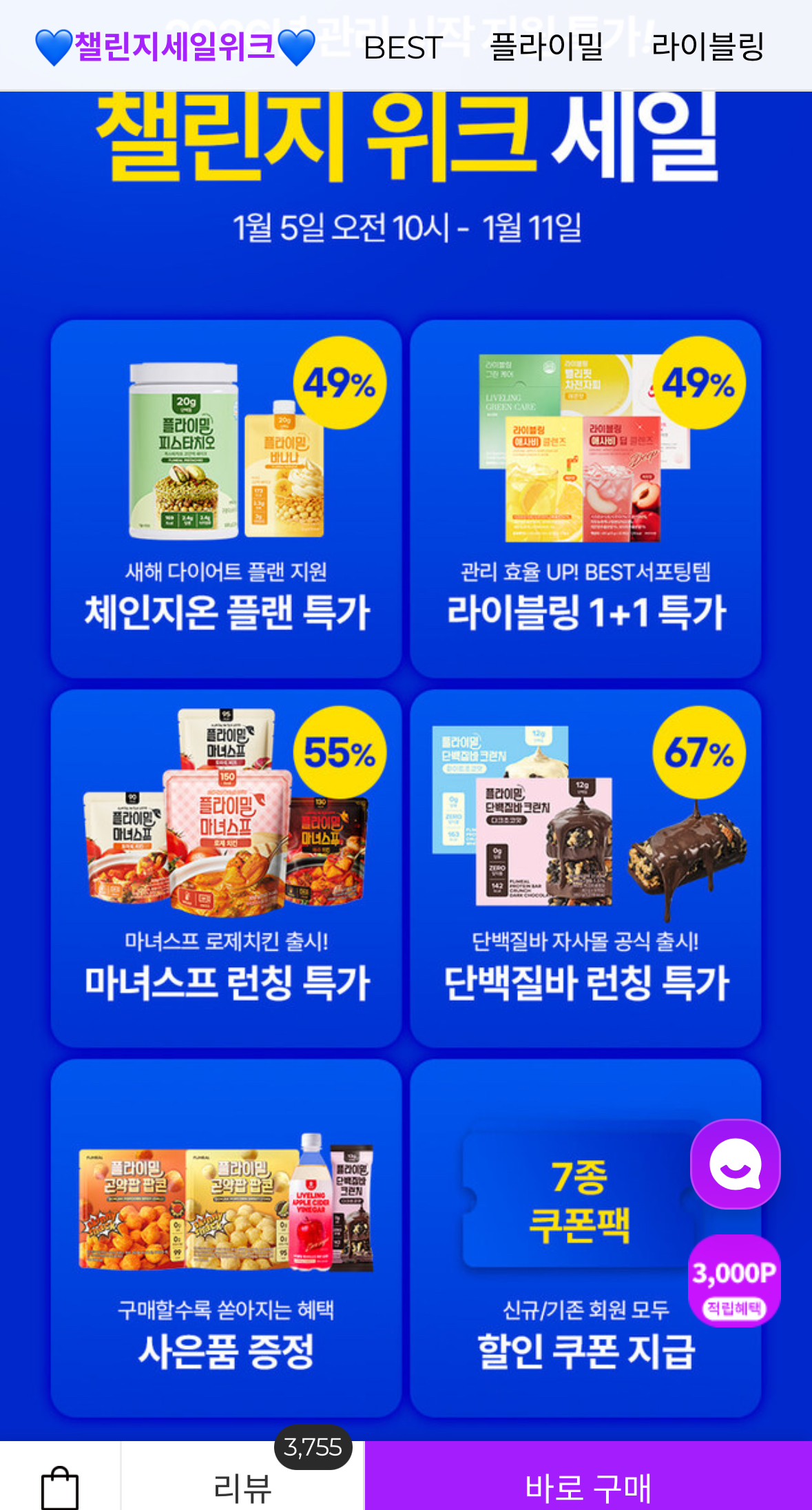Select the 라이블링 1+1 특가 tile
The image size is (812, 1510).
[x=585, y=496]
